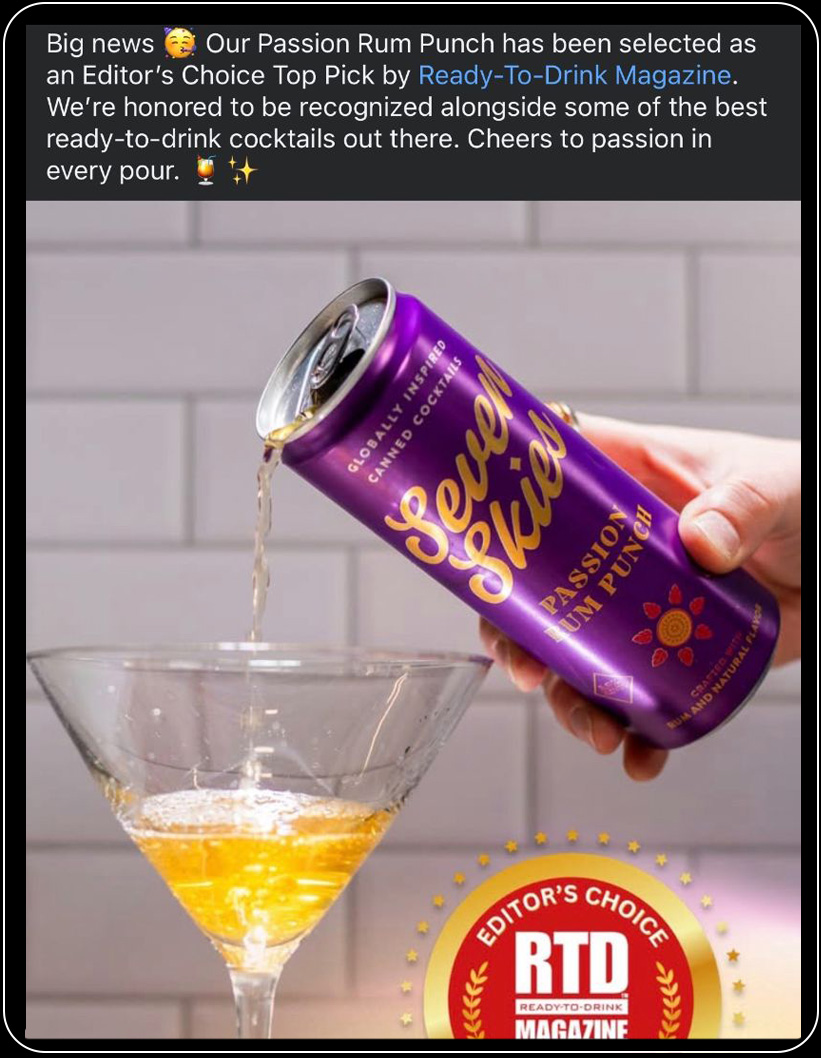Viewport: 821px width, 1058px height.
Task: Open the Passion Rum Punch post photo
Action: tap(412, 618)
